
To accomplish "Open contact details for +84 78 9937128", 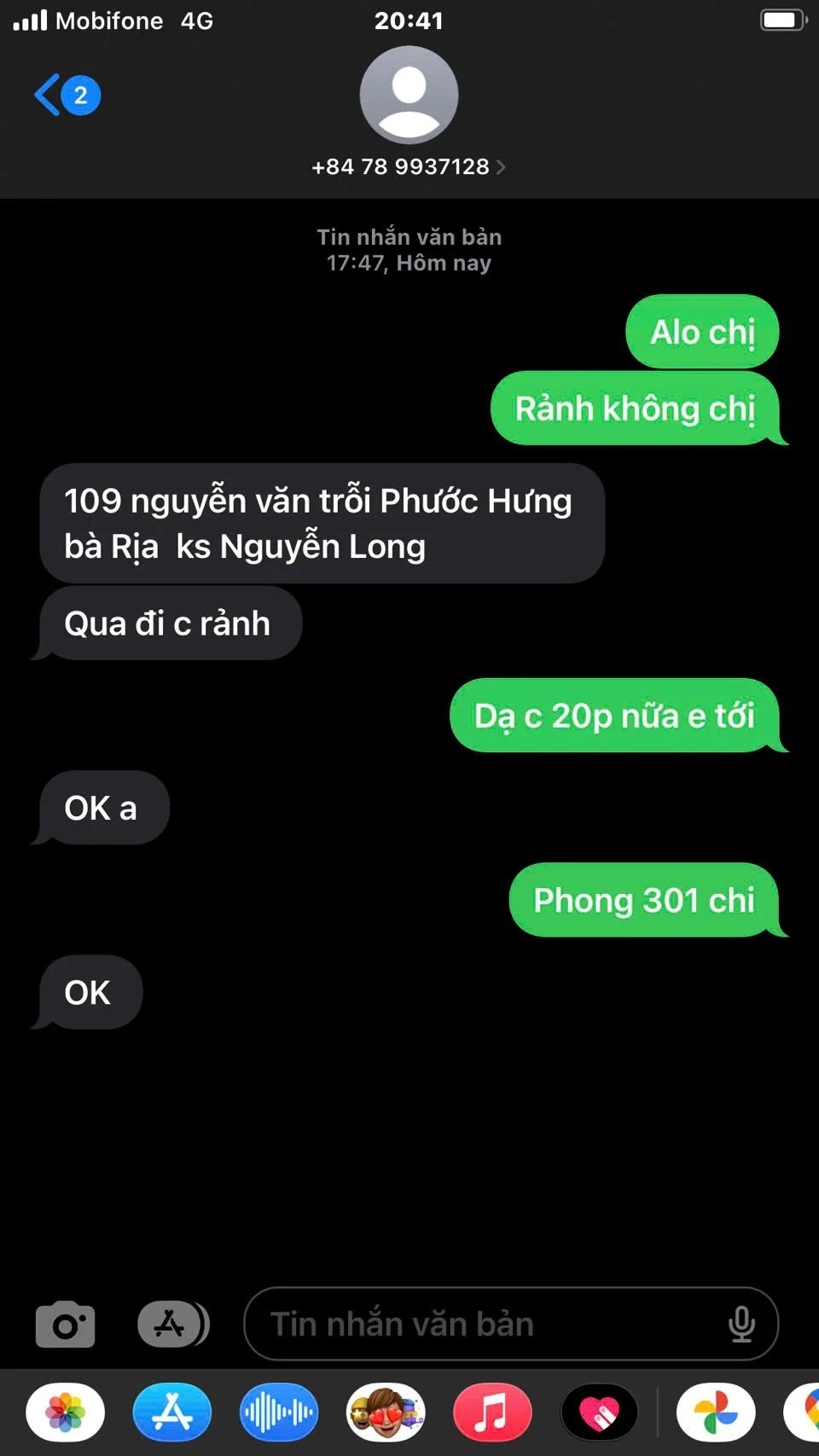I will [x=409, y=166].
